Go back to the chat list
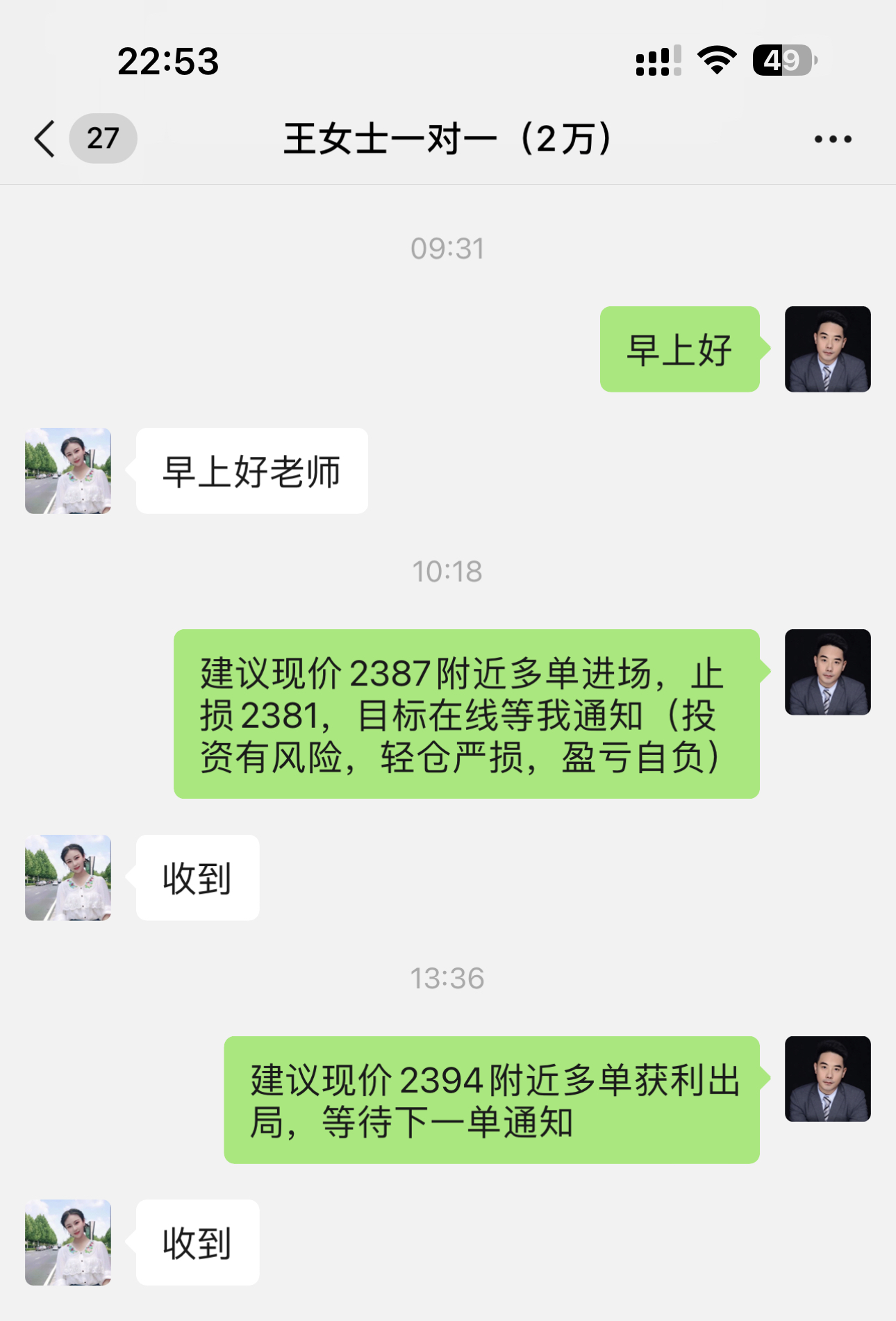 coord(46,139)
